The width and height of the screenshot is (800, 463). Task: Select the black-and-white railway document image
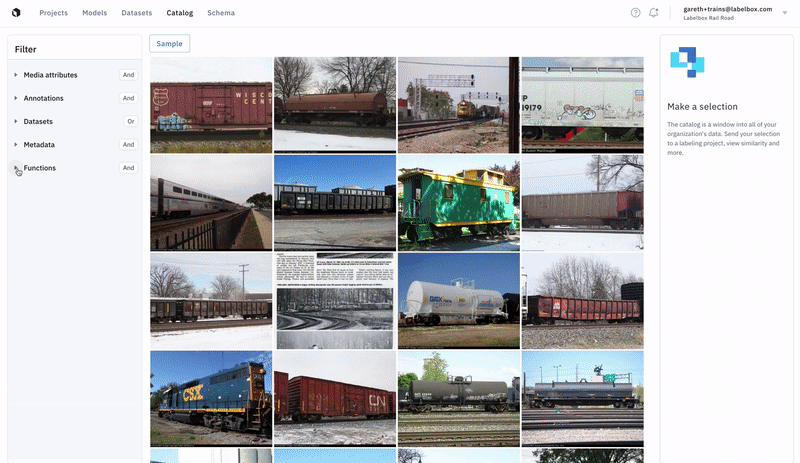point(334,299)
